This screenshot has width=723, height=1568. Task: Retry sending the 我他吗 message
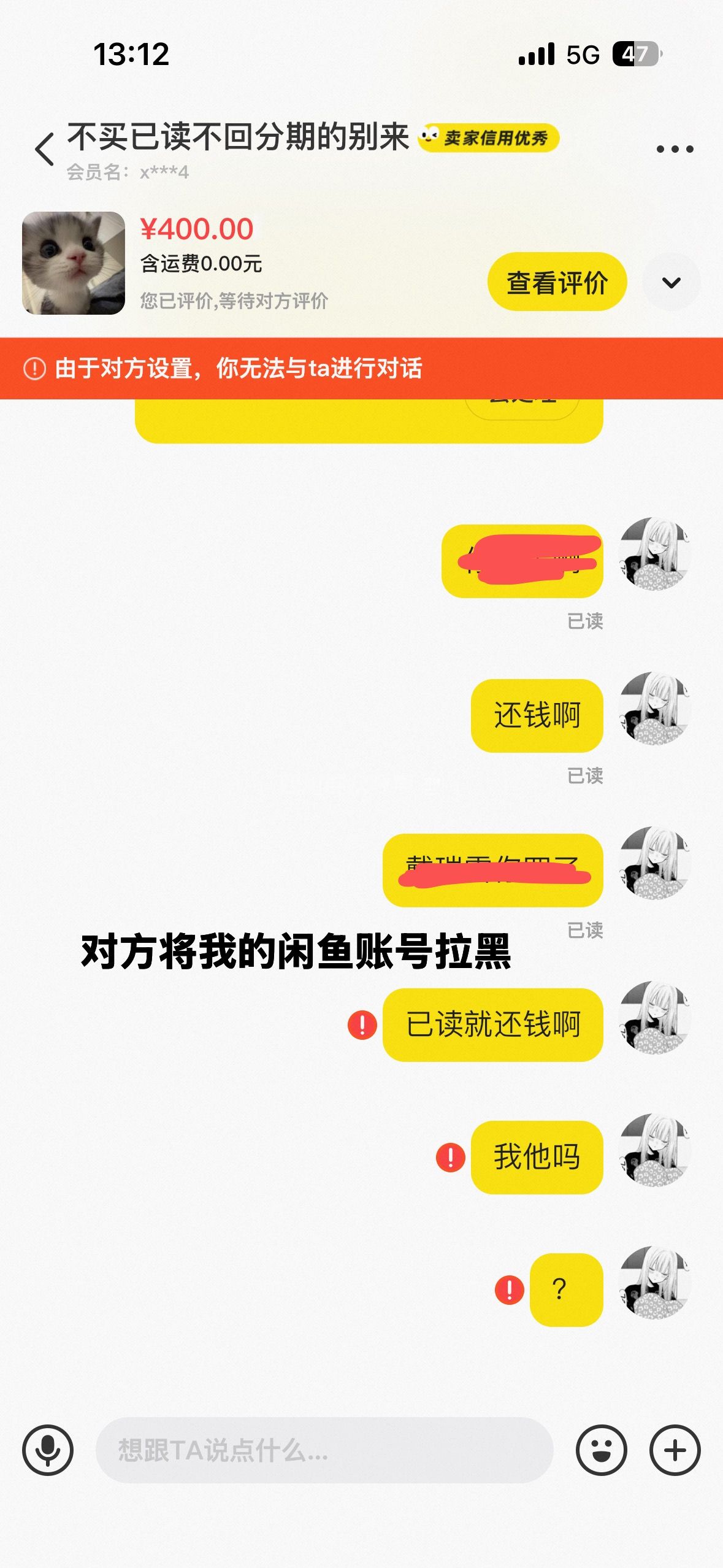tap(451, 1158)
